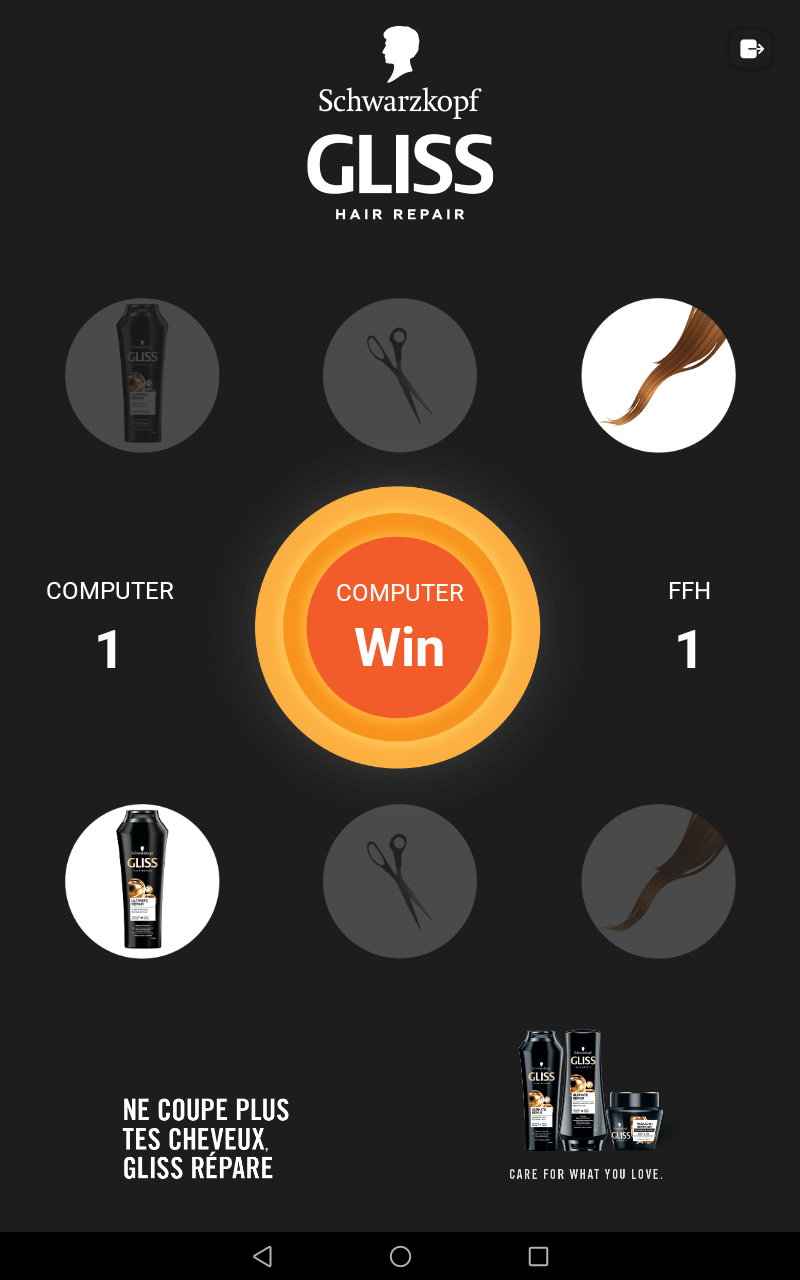The height and width of the screenshot is (1280, 800).
Task: Choose the shampoo bottle in your bottom row
Action: coord(142,881)
